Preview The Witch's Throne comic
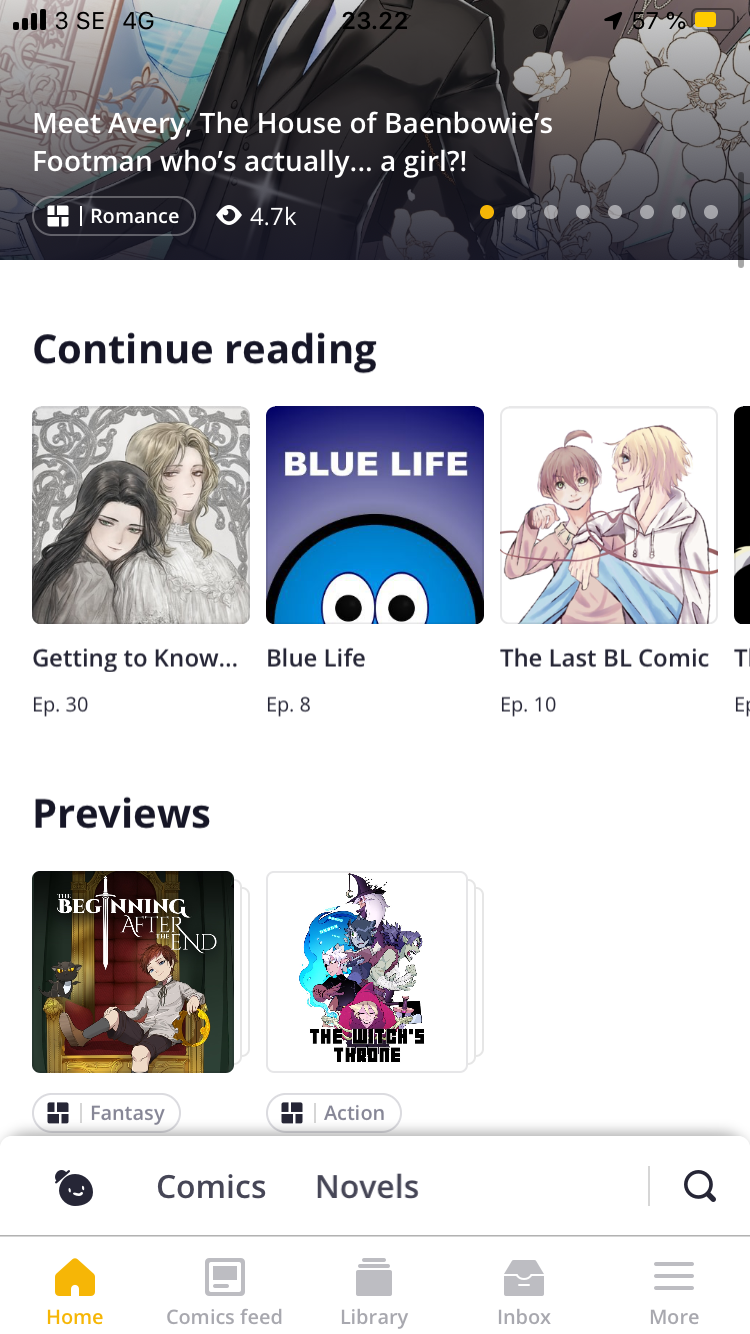The width and height of the screenshot is (750, 1334). click(x=367, y=971)
